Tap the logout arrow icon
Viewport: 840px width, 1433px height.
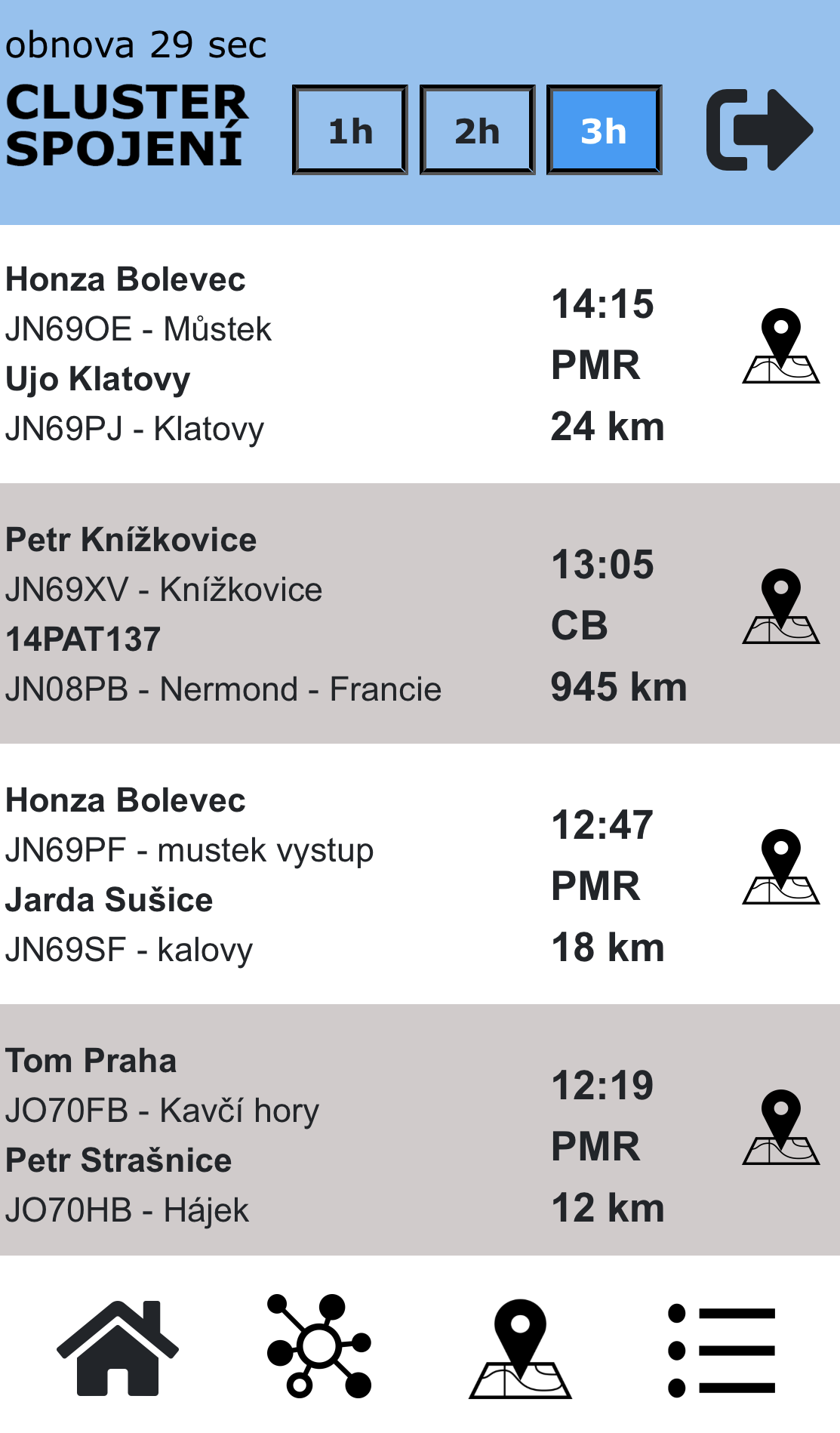click(x=759, y=130)
